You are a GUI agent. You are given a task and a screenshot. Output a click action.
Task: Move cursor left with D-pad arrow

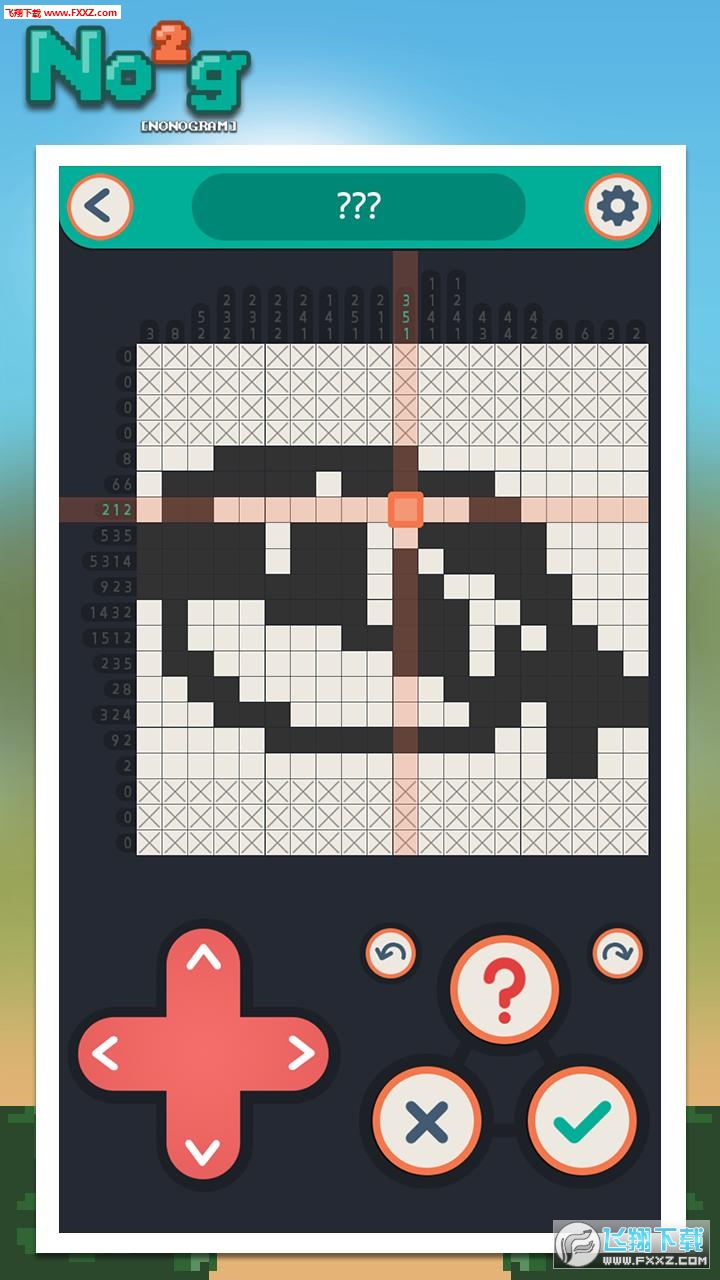[106, 1053]
